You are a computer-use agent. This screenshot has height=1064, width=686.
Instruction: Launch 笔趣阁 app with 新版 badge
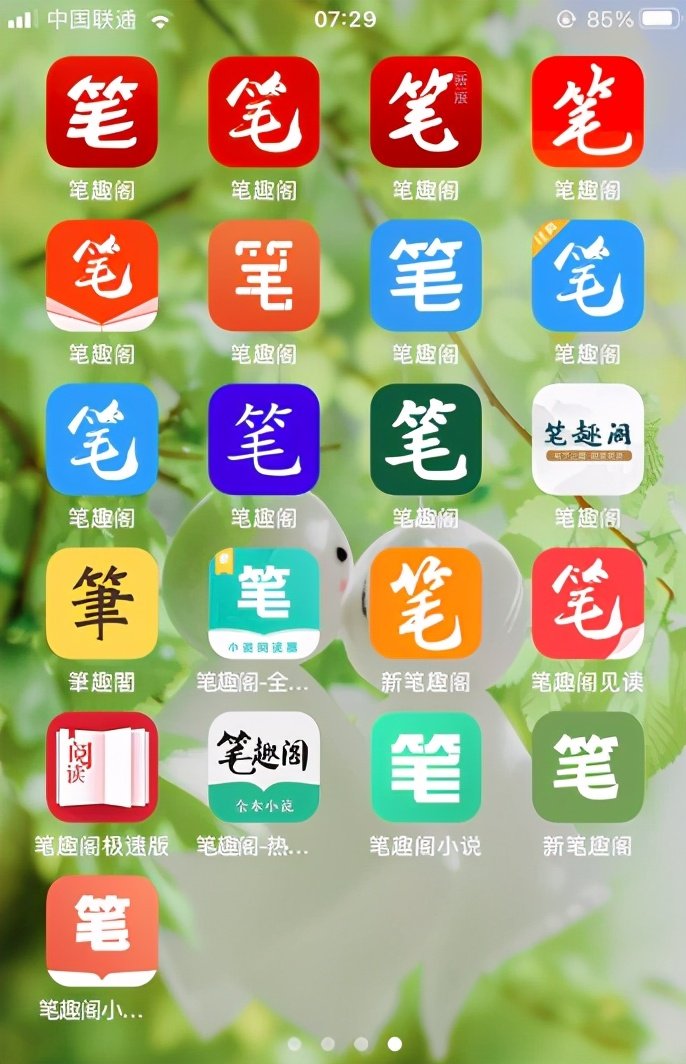click(x=425, y=111)
